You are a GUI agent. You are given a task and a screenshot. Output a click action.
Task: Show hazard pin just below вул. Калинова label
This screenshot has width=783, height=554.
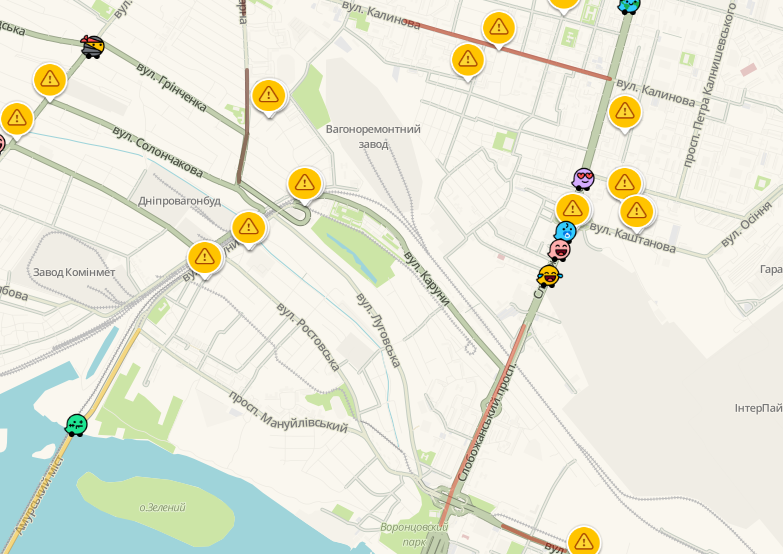(x=624, y=110)
